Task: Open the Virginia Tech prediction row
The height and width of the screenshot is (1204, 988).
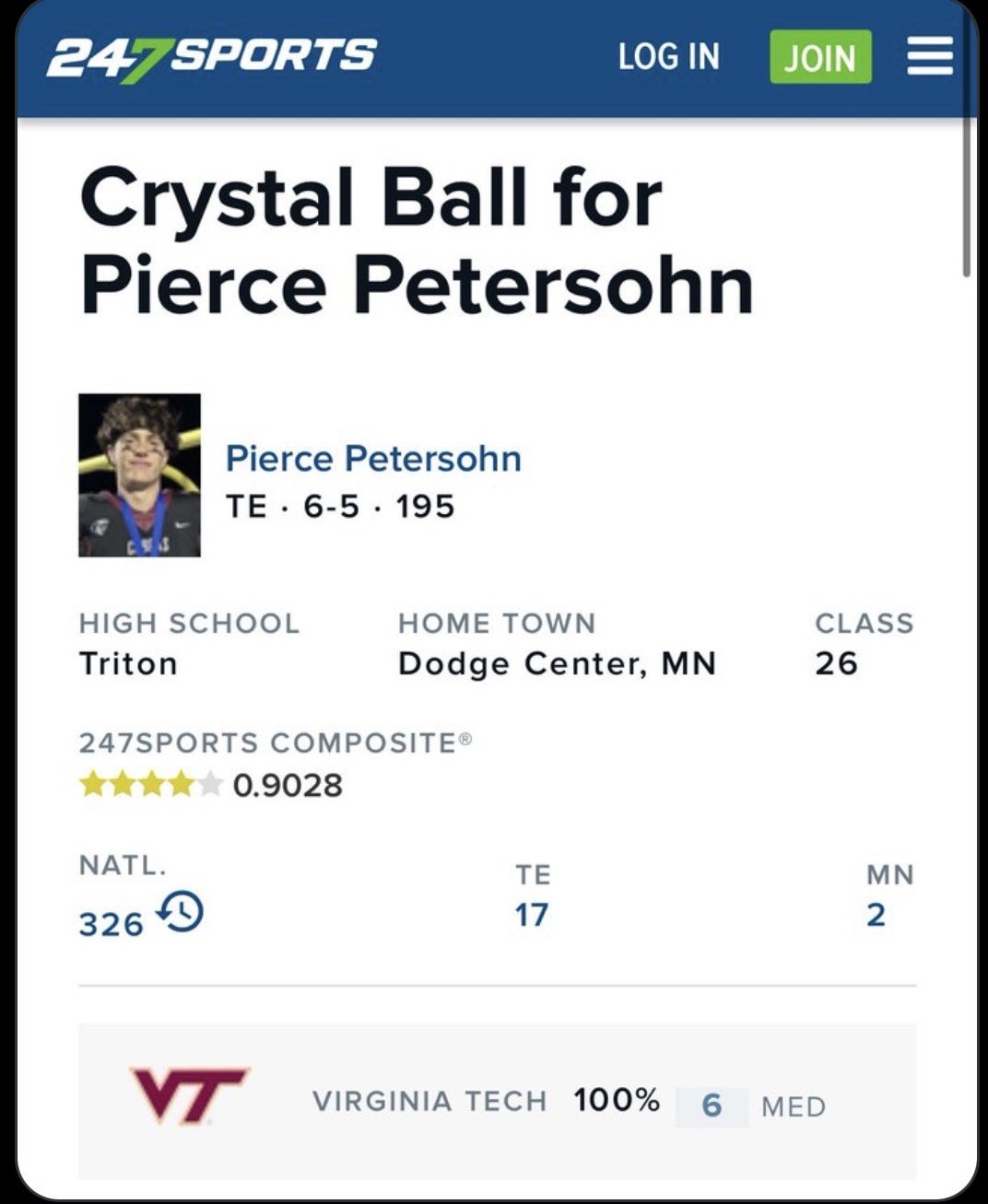Action: click(x=498, y=1101)
